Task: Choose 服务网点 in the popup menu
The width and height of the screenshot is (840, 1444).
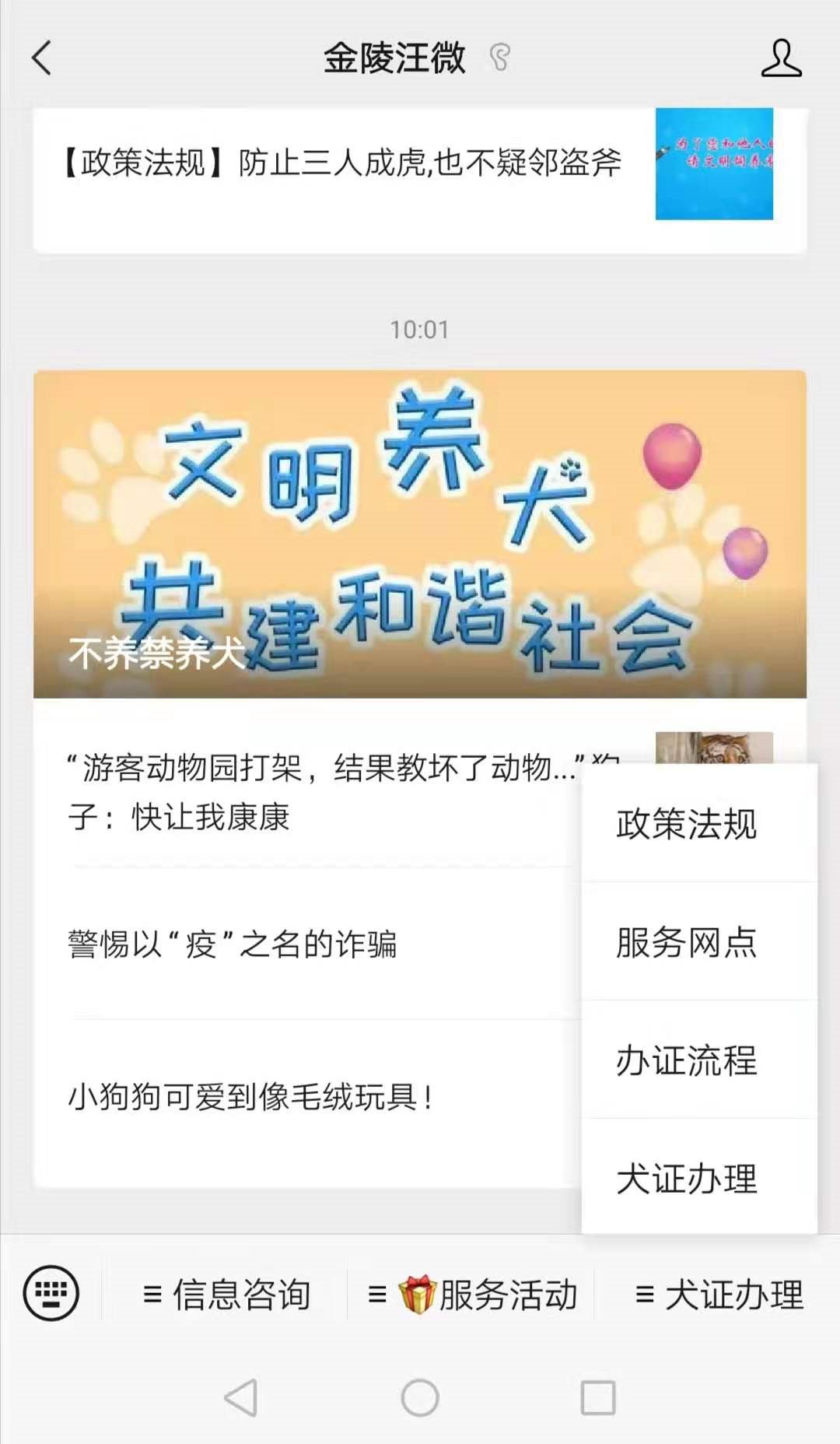Action: point(686,943)
